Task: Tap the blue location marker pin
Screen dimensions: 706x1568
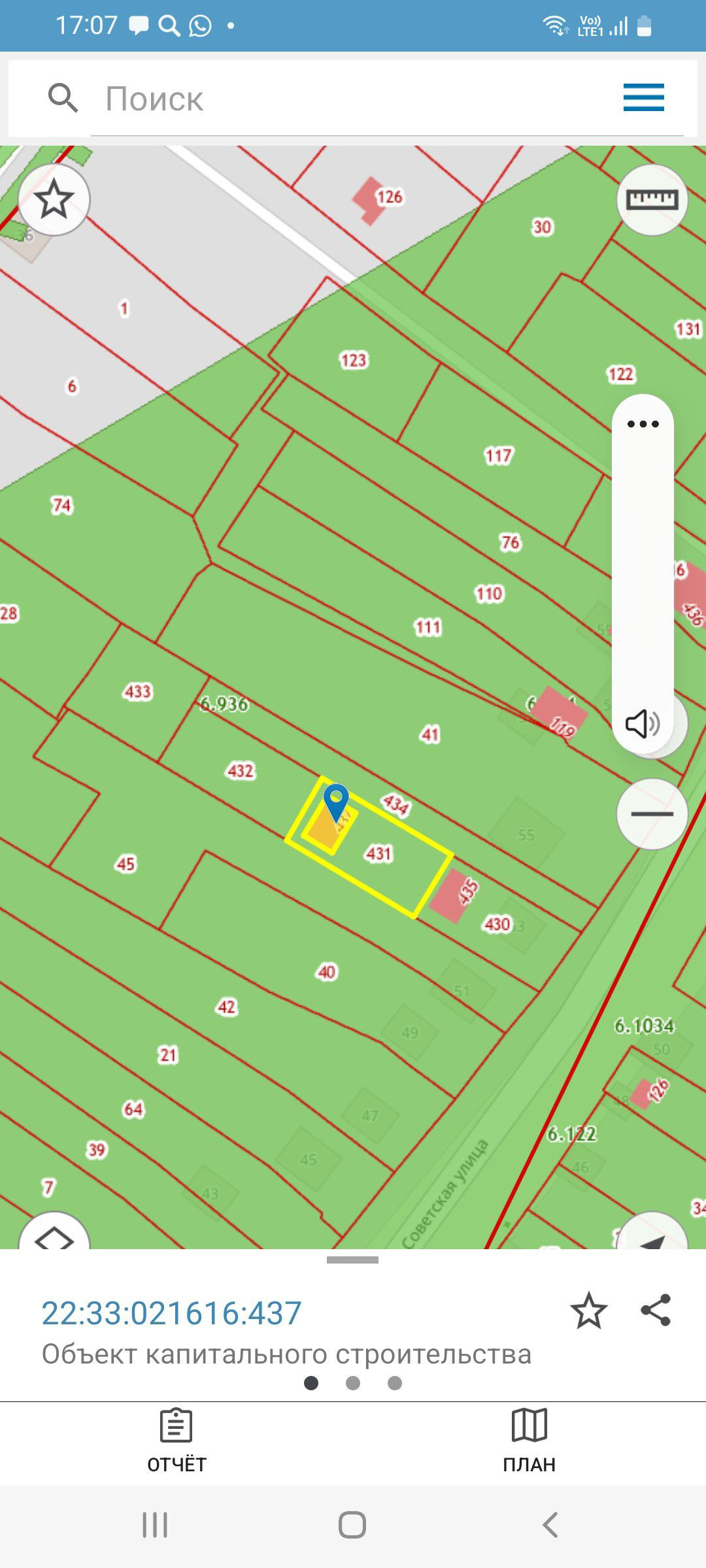Action: click(x=336, y=799)
